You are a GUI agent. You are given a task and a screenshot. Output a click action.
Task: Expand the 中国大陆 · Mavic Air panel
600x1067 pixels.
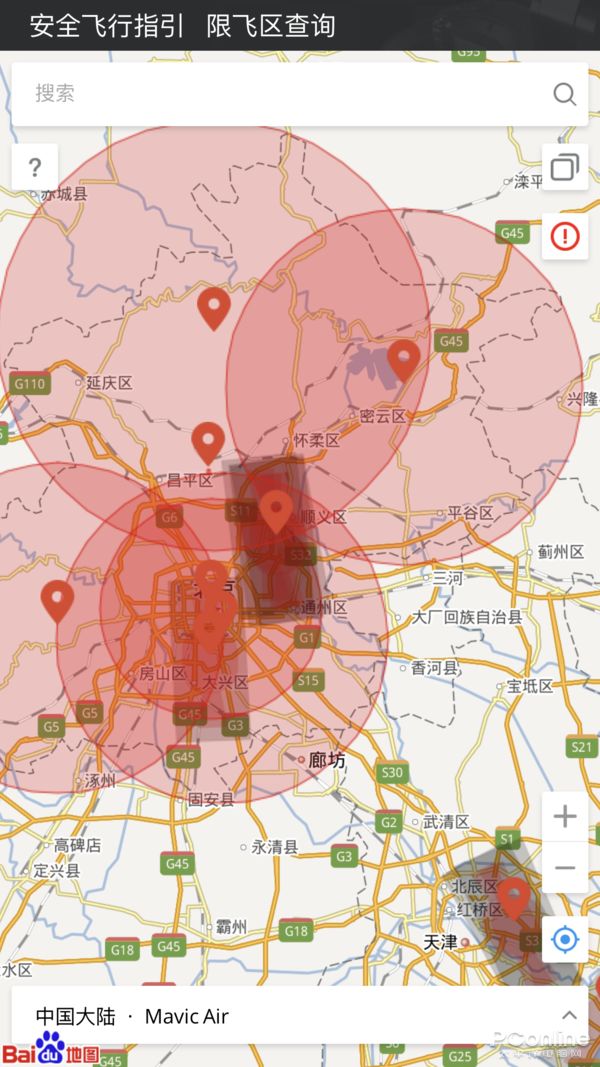pyautogui.click(x=569, y=1016)
